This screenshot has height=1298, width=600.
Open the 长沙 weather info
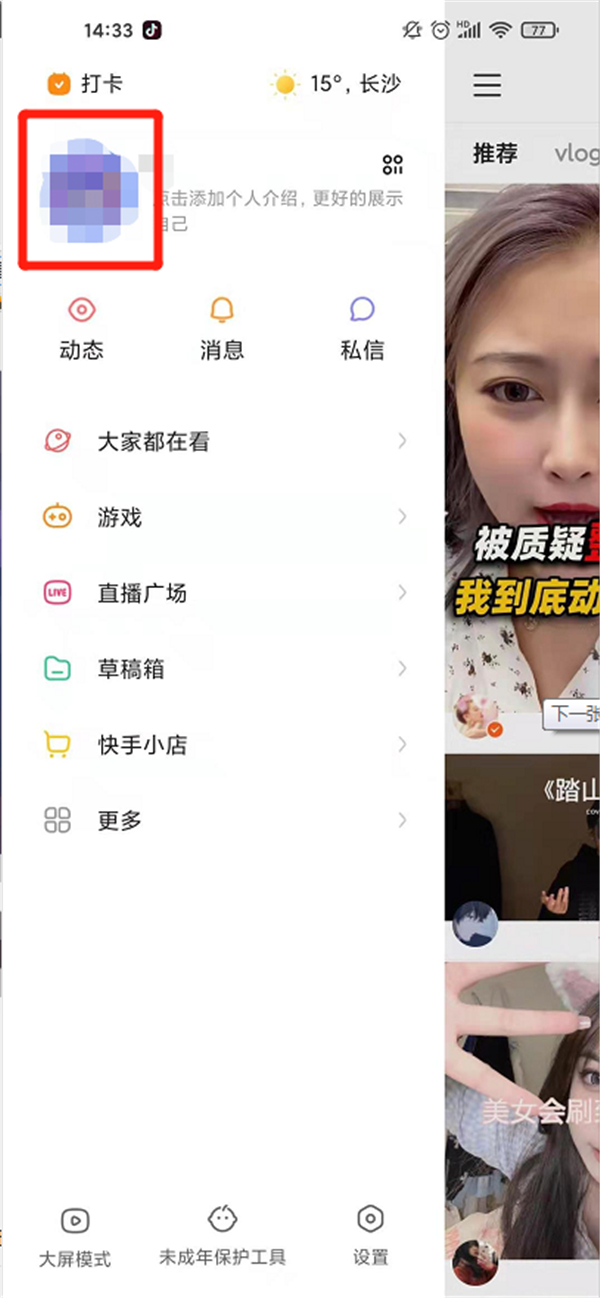[336, 84]
